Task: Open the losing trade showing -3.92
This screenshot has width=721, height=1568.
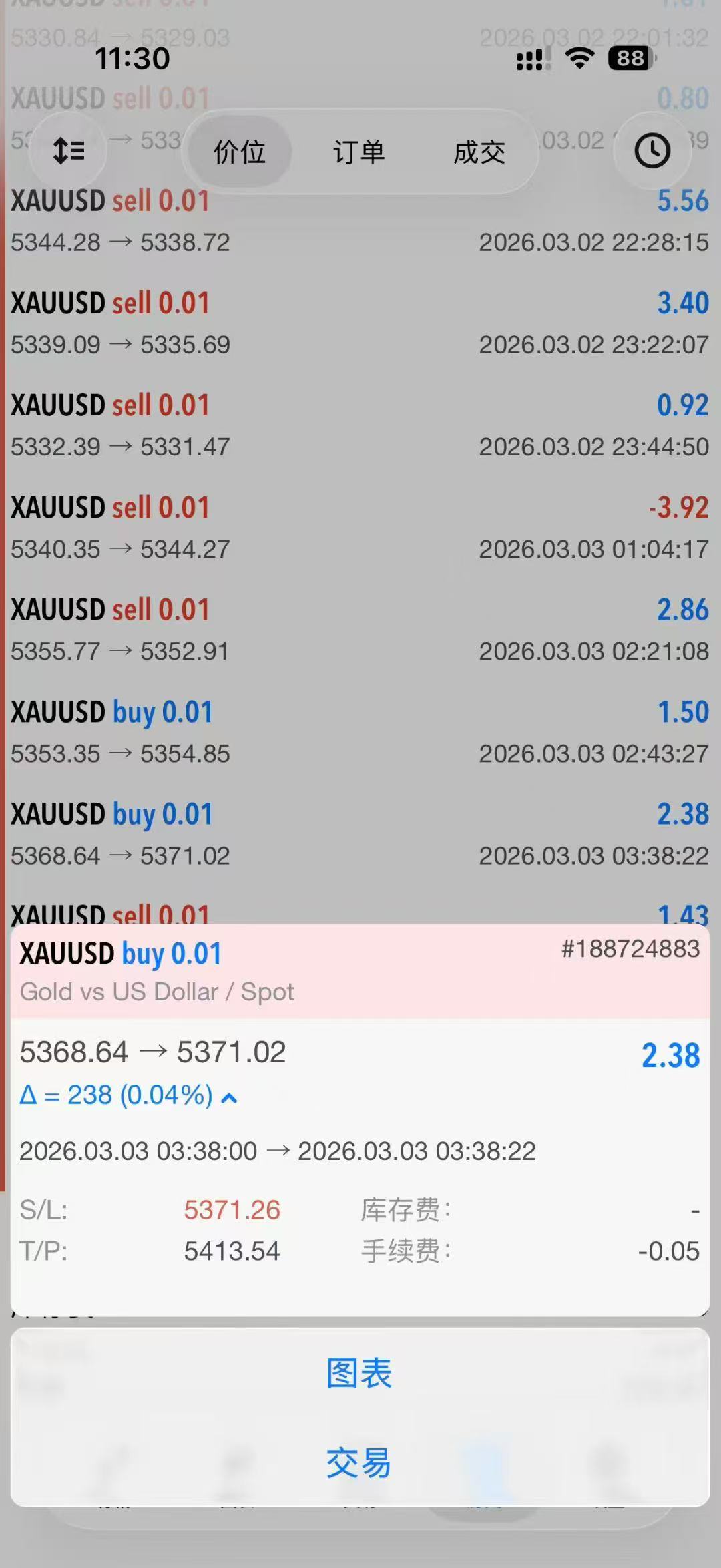Action: (x=359, y=528)
